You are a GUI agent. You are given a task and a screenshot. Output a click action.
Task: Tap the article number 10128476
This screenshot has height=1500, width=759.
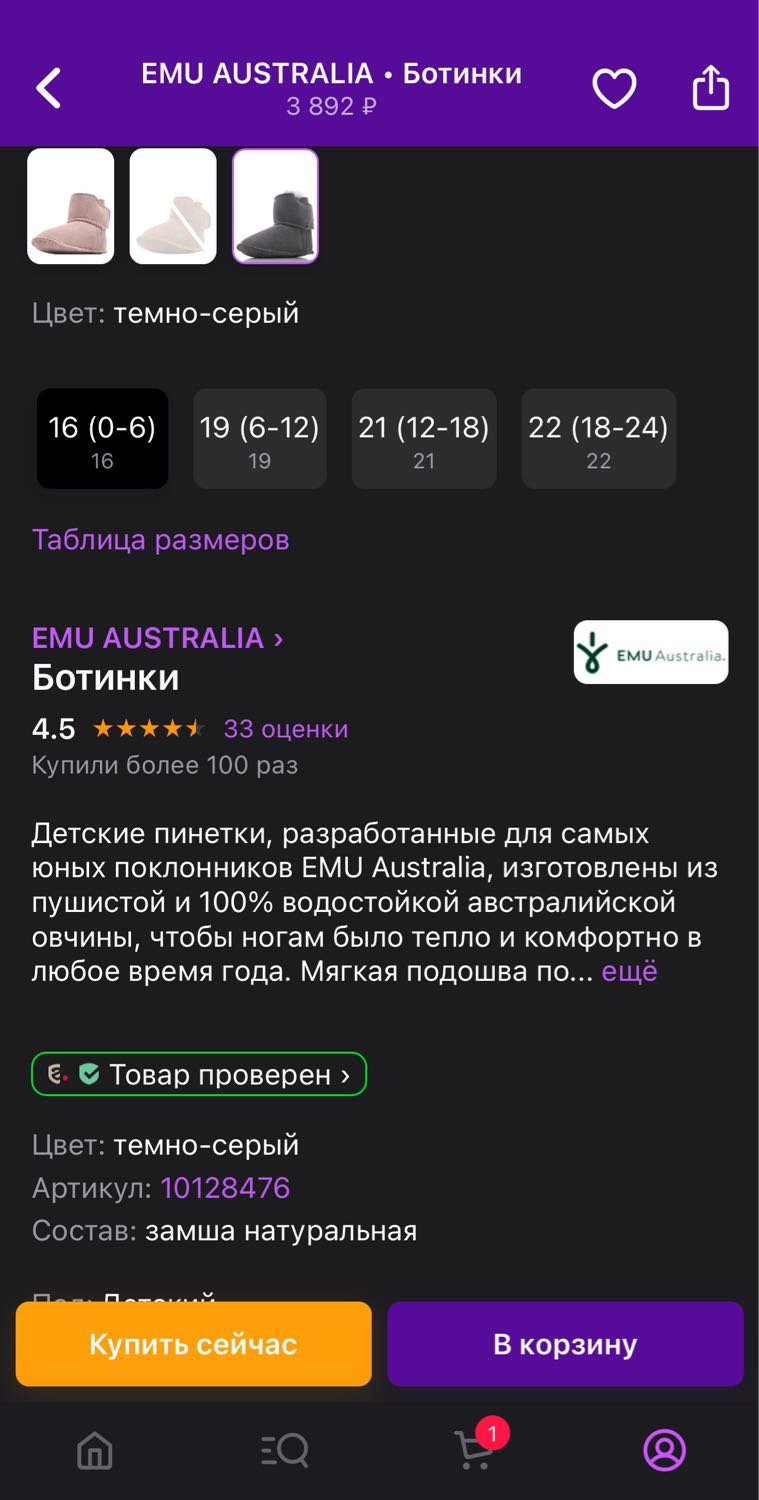pos(225,1188)
